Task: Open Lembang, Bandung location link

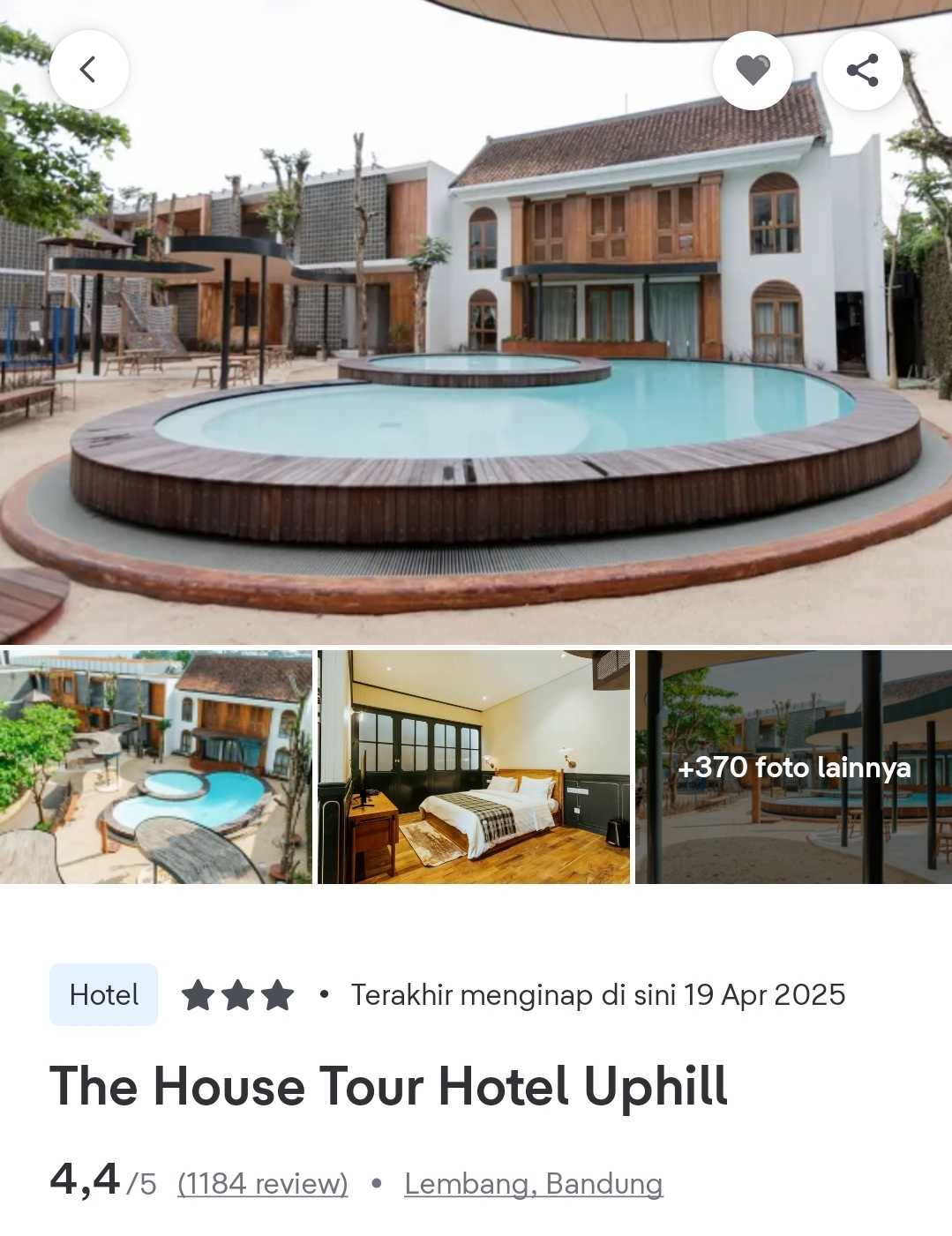Action: (533, 1183)
